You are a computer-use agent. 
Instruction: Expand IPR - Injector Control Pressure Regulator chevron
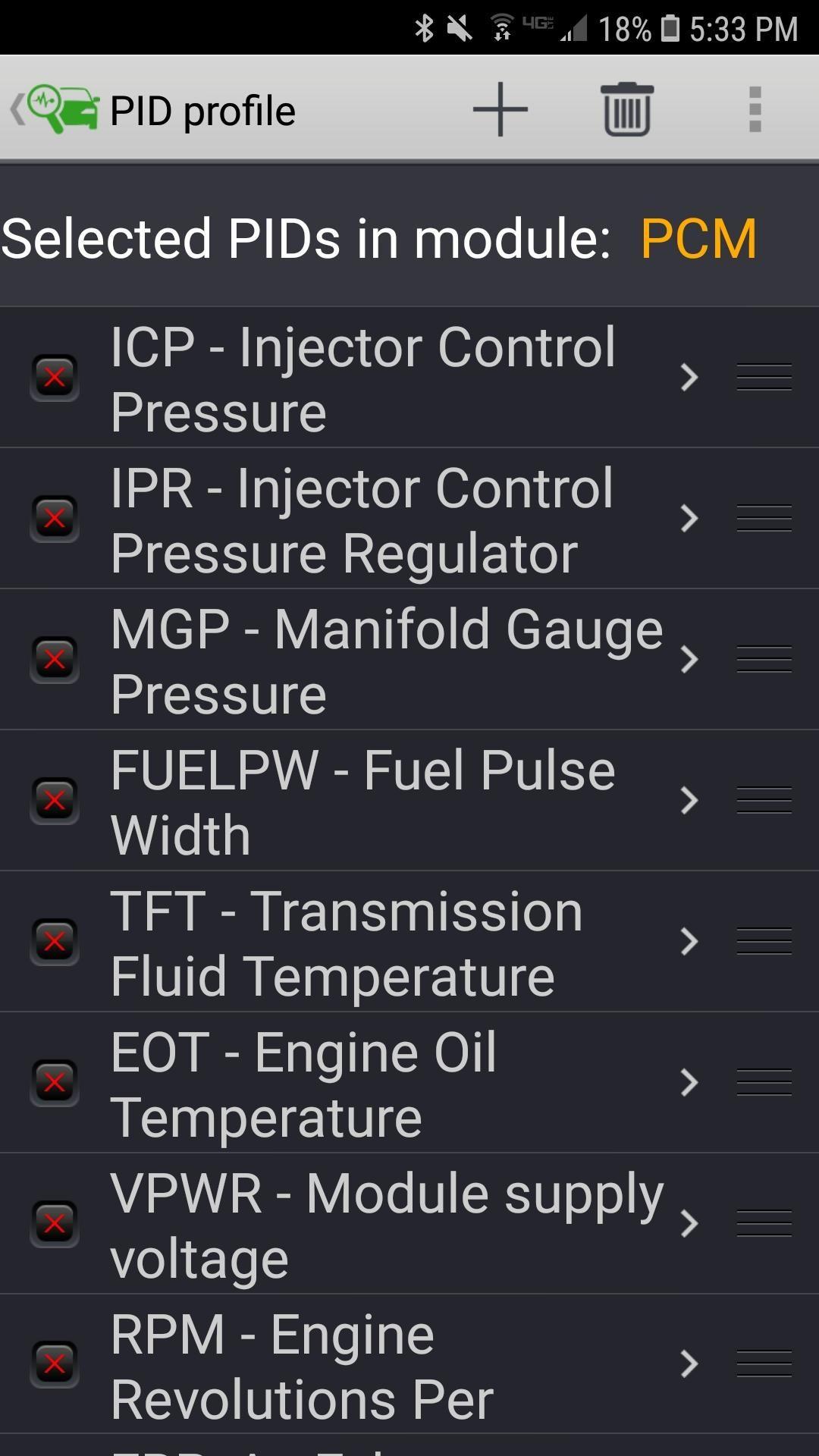pyautogui.click(x=689, y=518)
